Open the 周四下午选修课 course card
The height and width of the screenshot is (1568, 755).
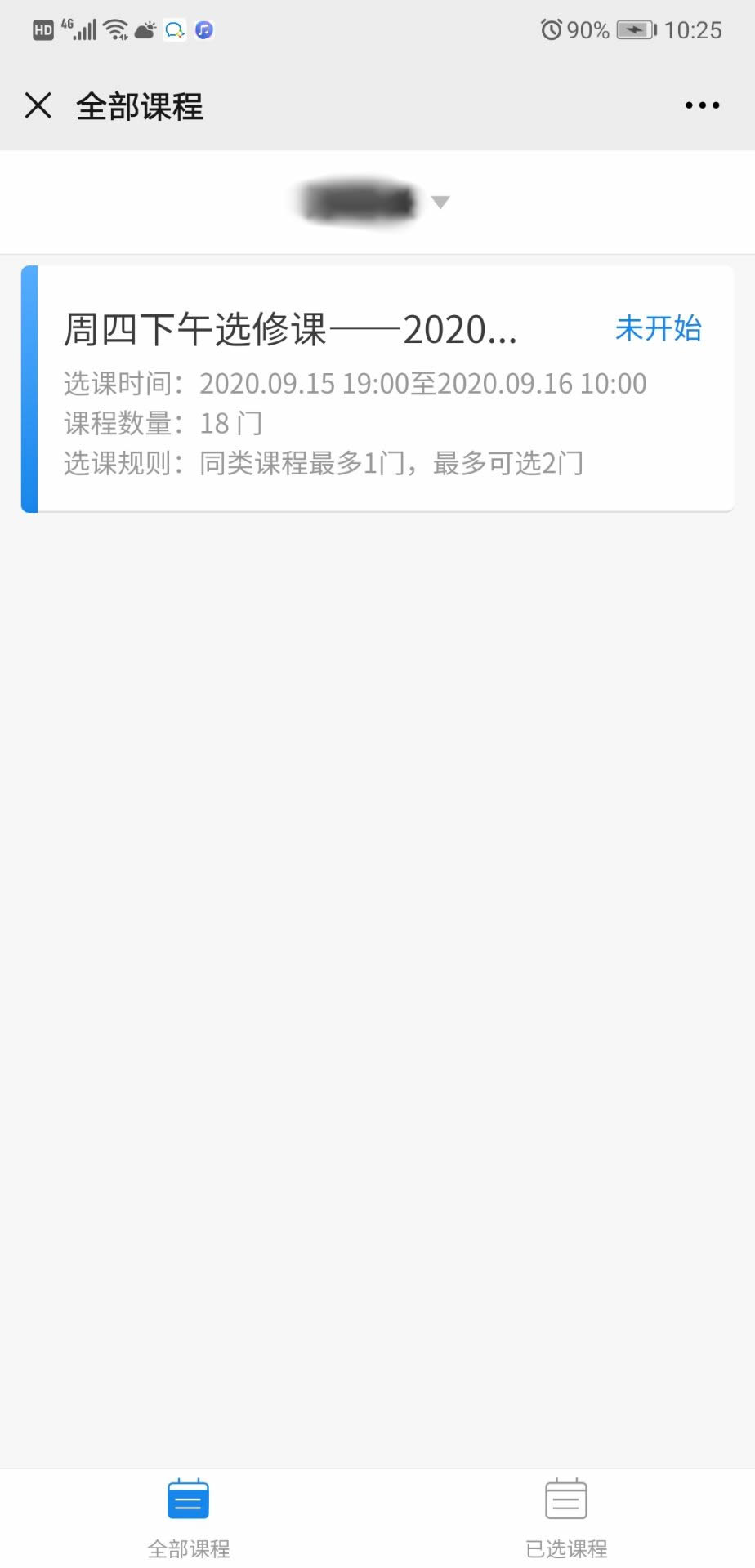click(376, 389)
